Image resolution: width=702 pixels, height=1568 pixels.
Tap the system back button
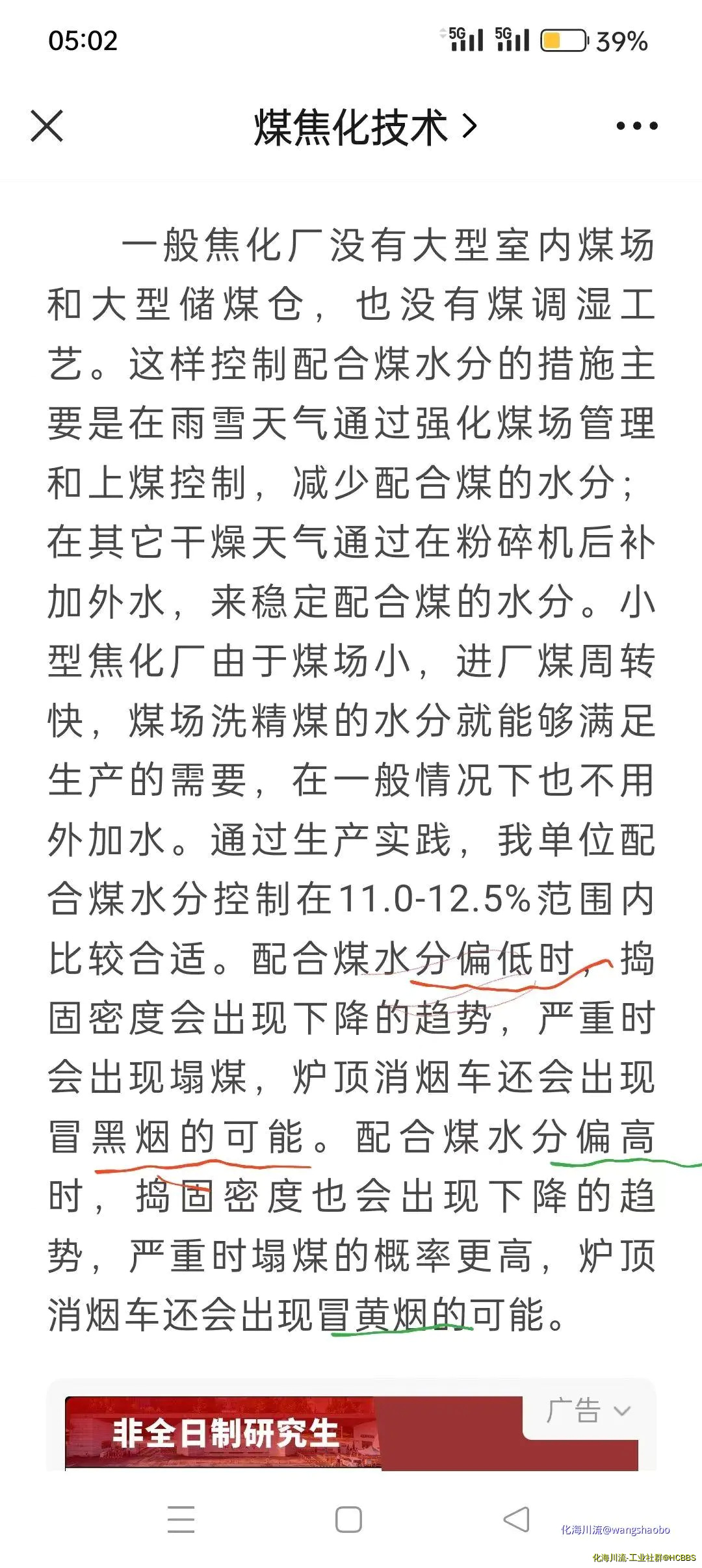[x=517, y=1519]
